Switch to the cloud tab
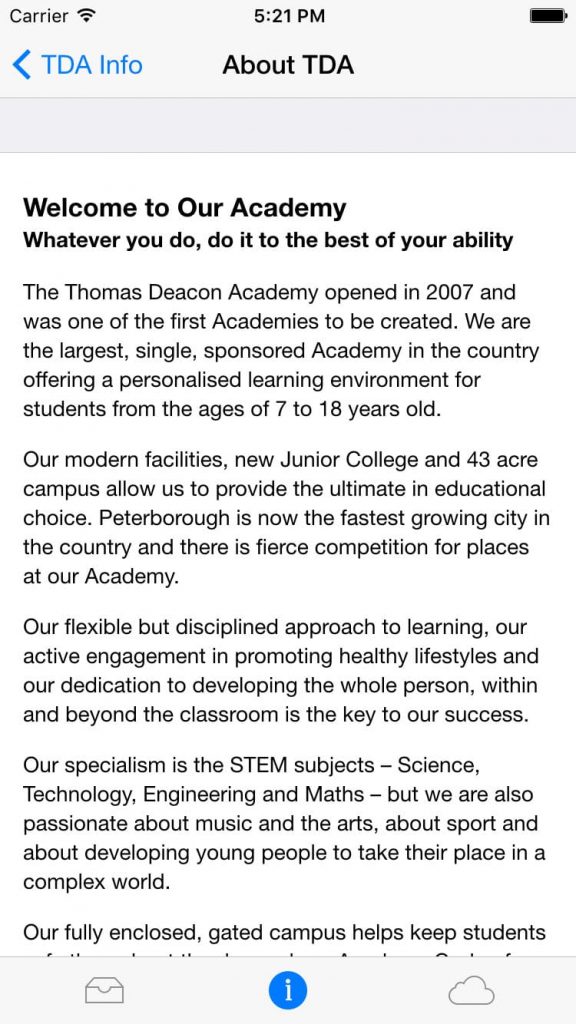This screenshot has width=576, height=1024. tap(471, 991)
